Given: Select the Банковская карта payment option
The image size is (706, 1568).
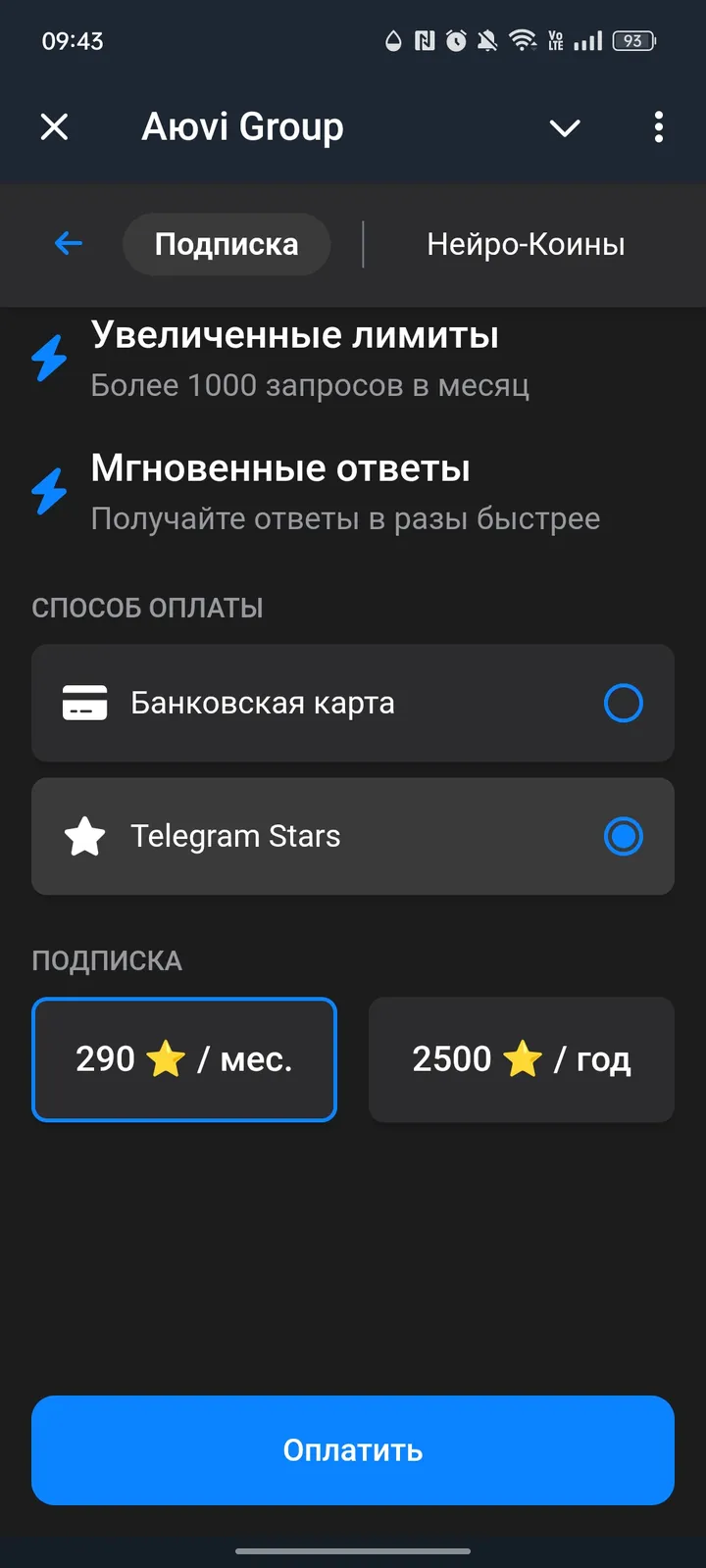Looking at the screenshot, I should point(353,703).
